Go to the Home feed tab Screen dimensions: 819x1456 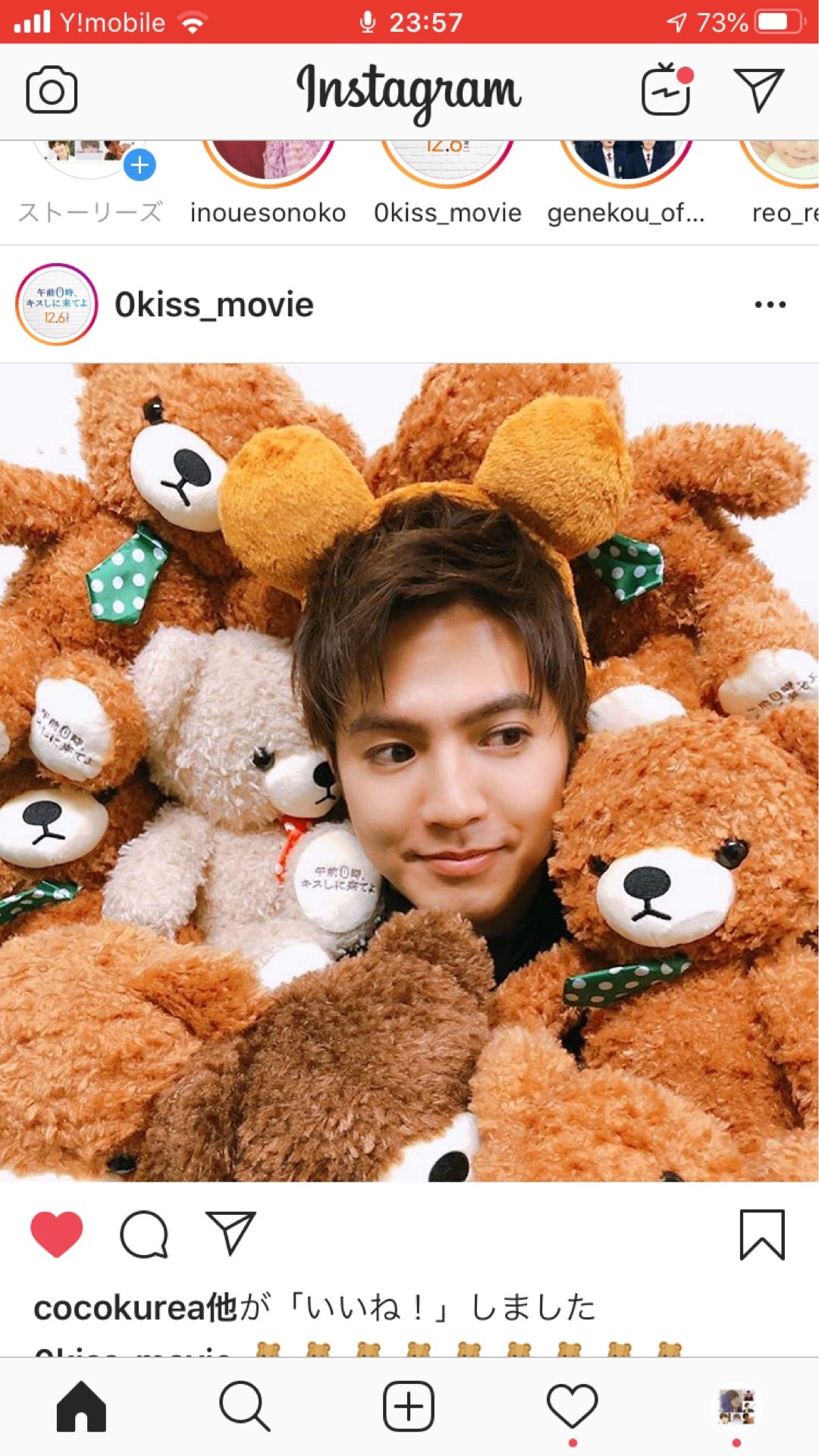81,1405
